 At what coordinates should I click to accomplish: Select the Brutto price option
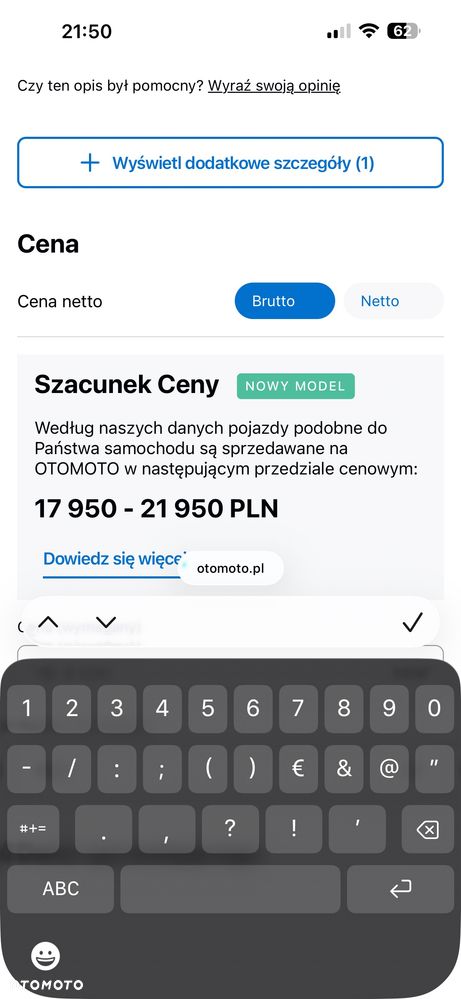[285, 301]
